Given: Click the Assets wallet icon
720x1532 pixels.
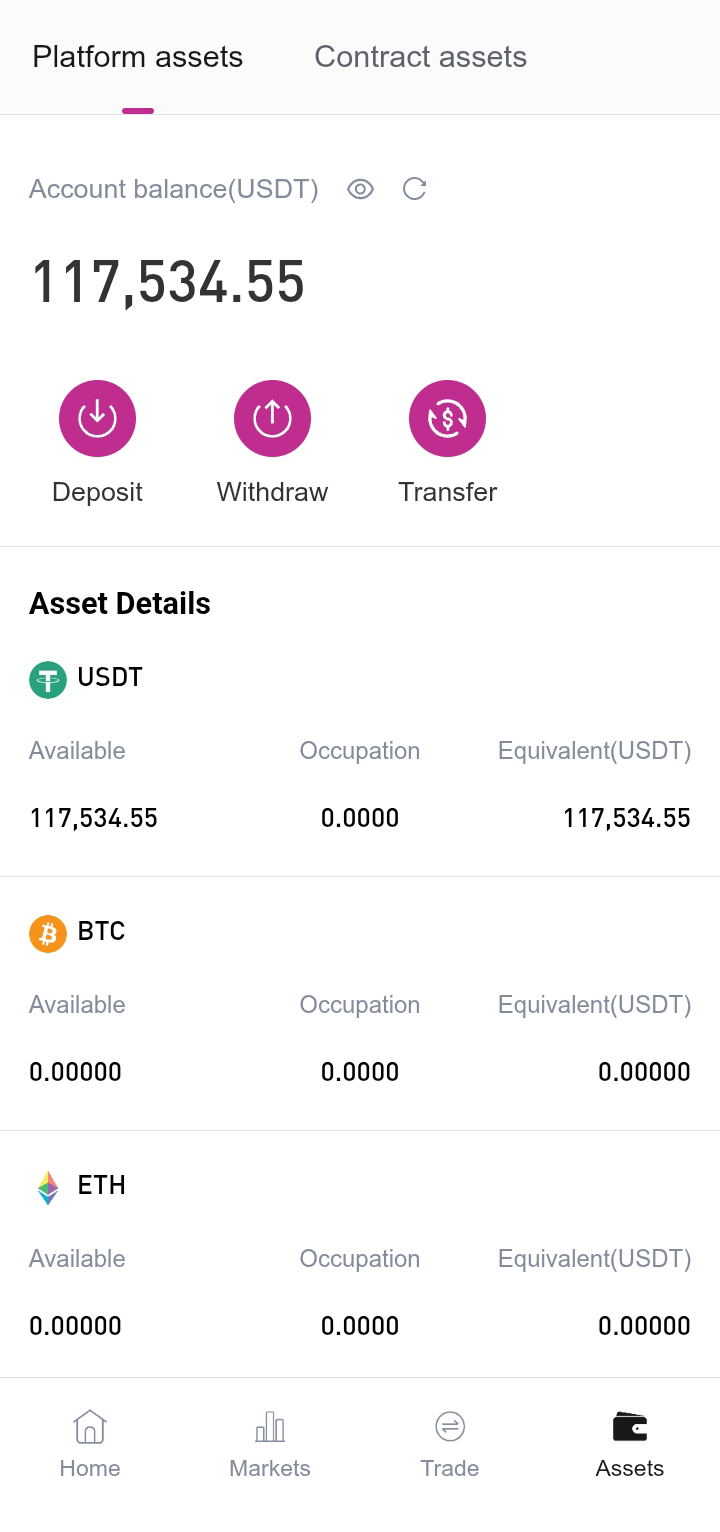Looking at the screenshot, I should click(x=629, y=1426).
